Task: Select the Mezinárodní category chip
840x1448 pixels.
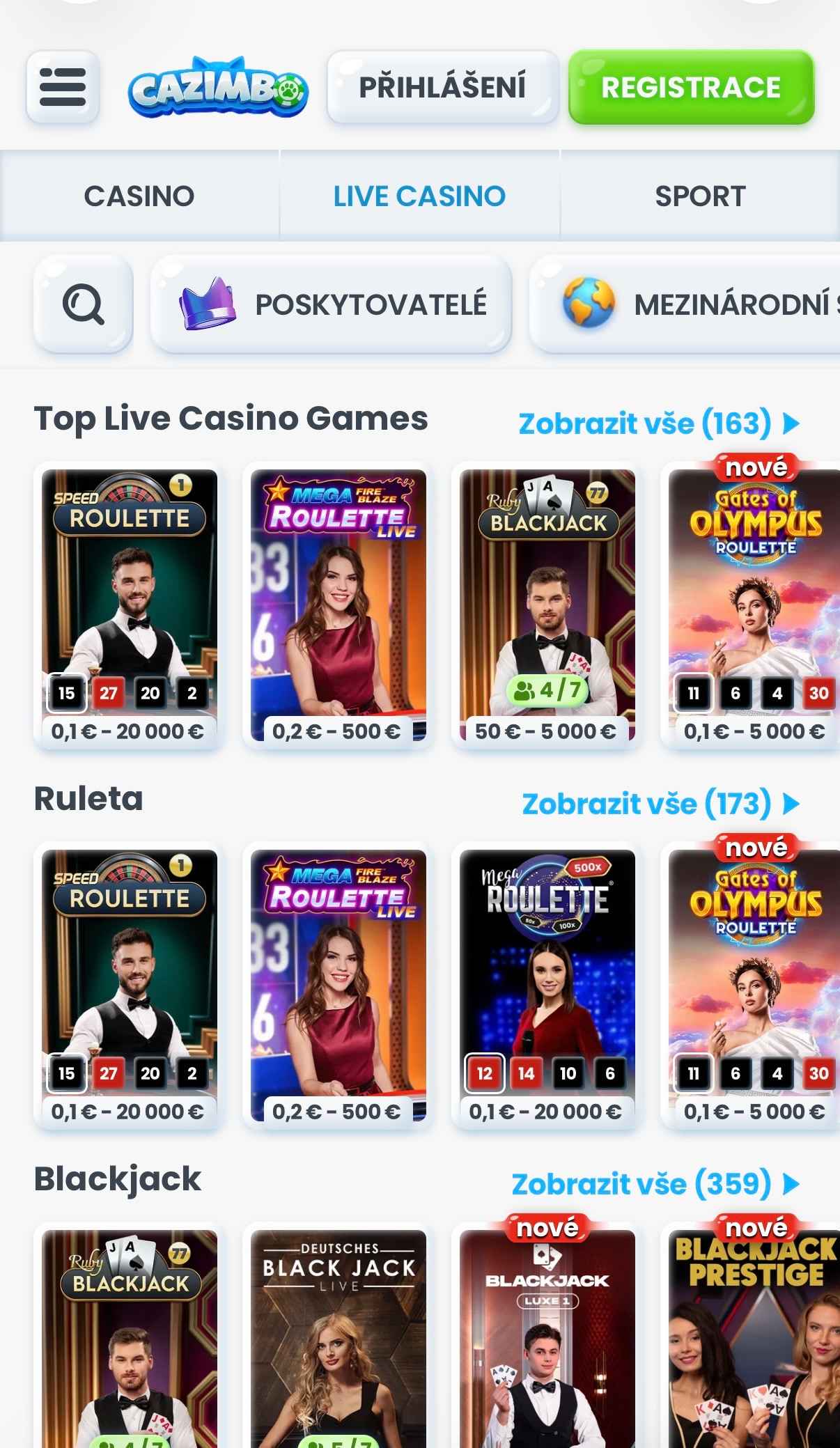Action: 685,304
